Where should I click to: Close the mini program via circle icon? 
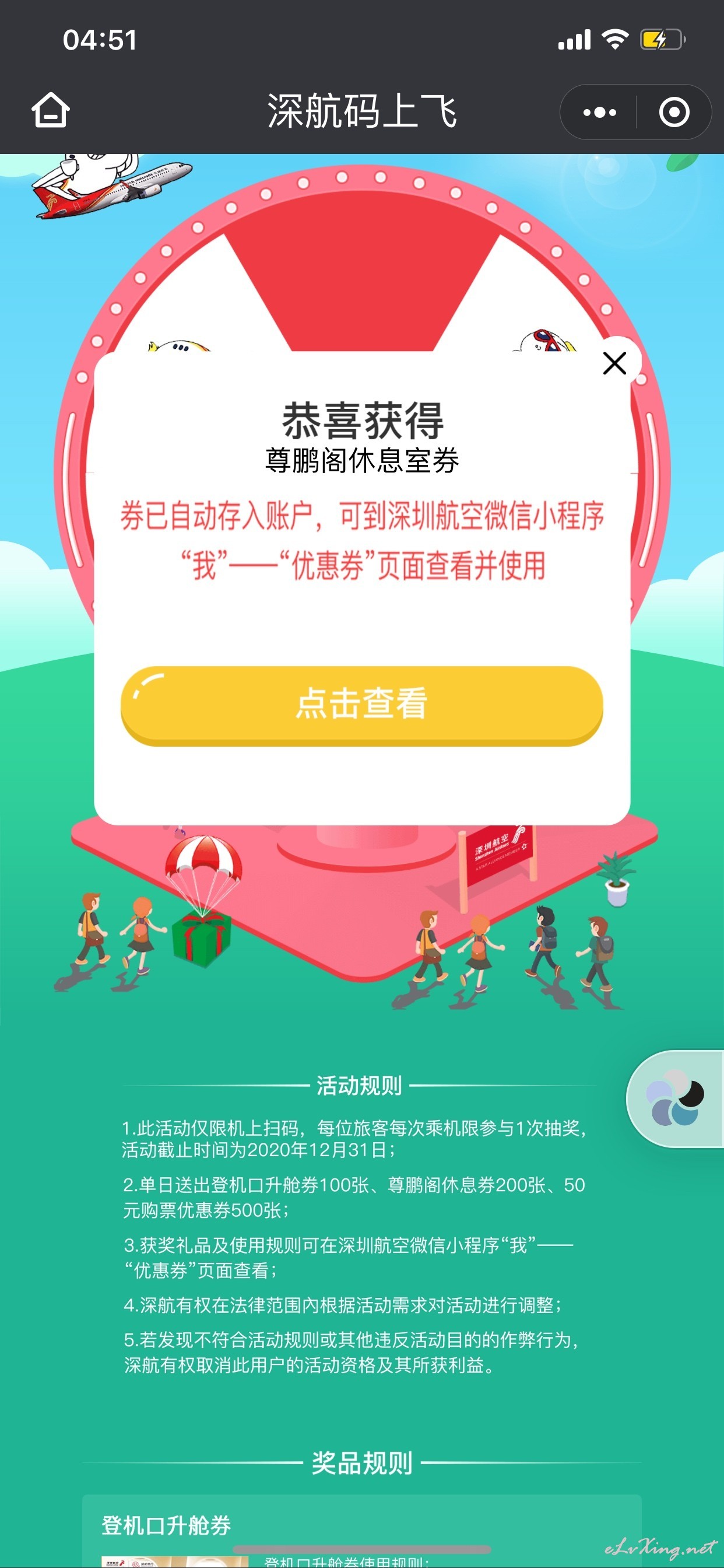click(674, 112)
